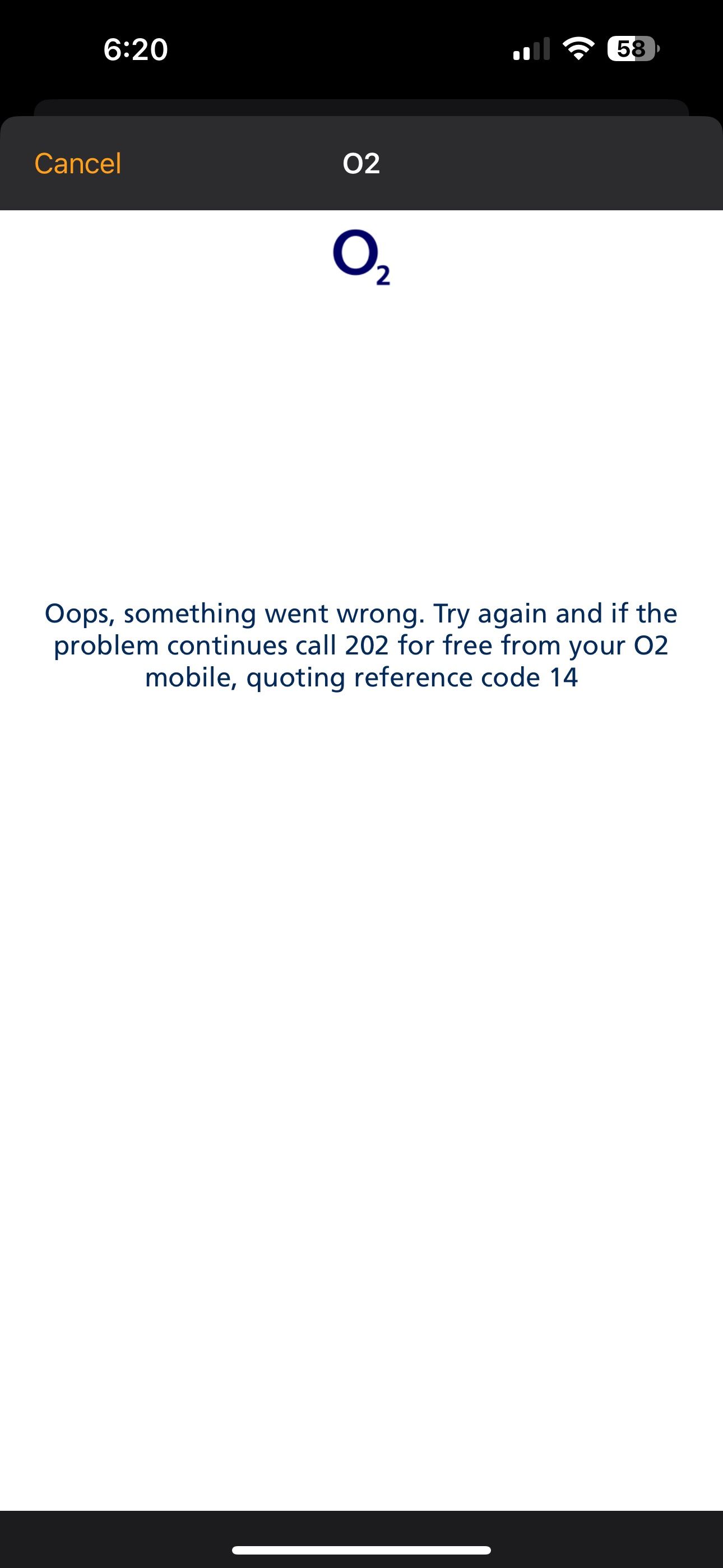Tap the empty white area below the message
This screenshot has width=723, height=1568.
pos(361,1035)
